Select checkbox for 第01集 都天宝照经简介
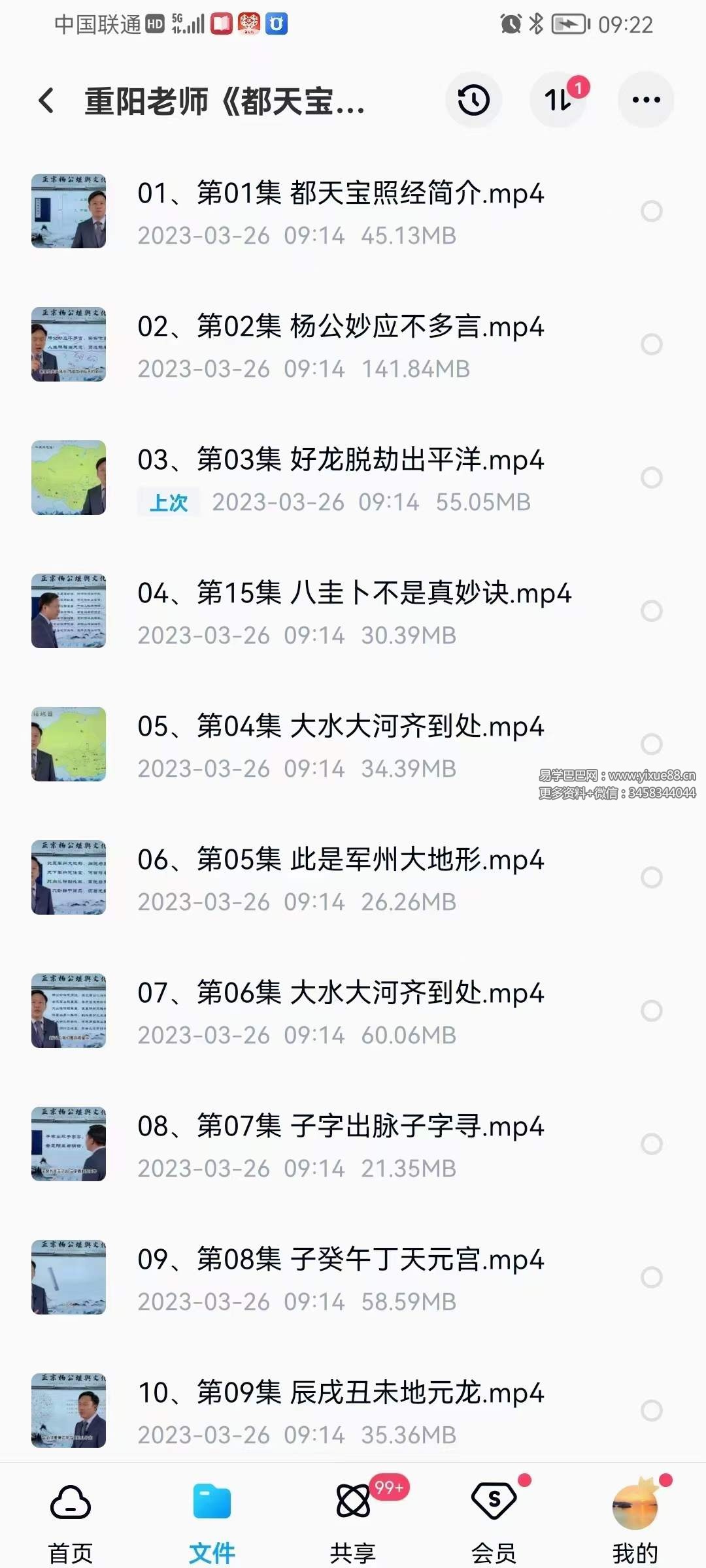Screen dimensions: 706x1568 point(652,210)
